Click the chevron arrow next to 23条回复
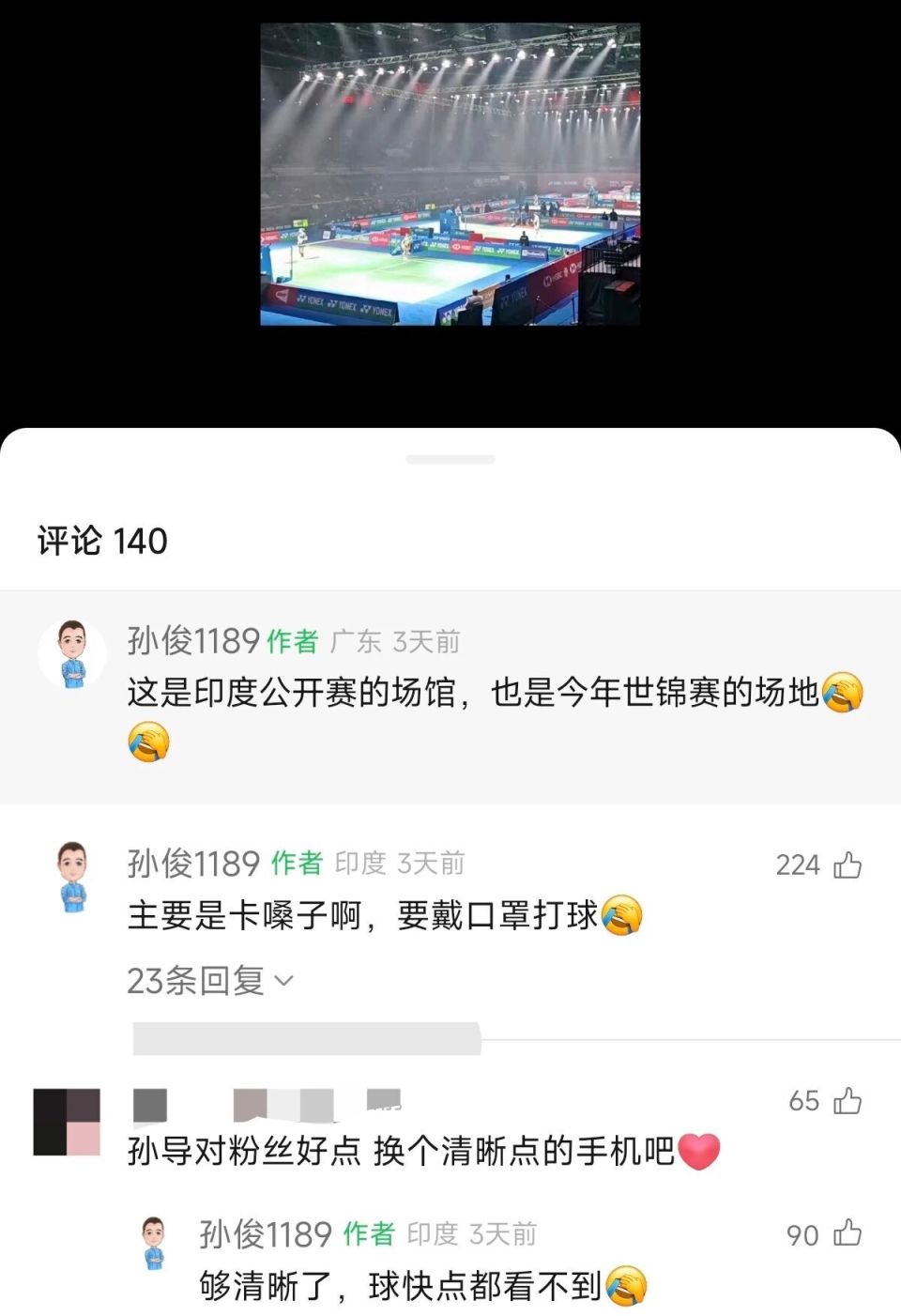 (x=282, y=982)
